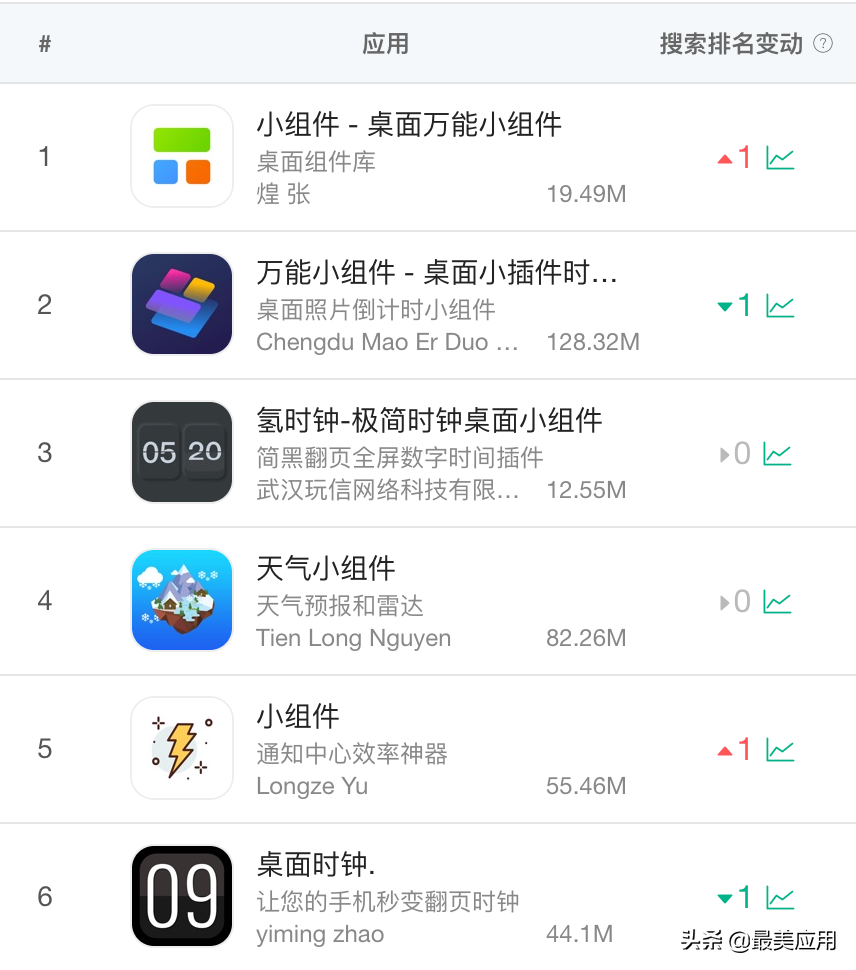Open 小组件 by Longze Yu
856x970 pixels.
click(298, 716)
